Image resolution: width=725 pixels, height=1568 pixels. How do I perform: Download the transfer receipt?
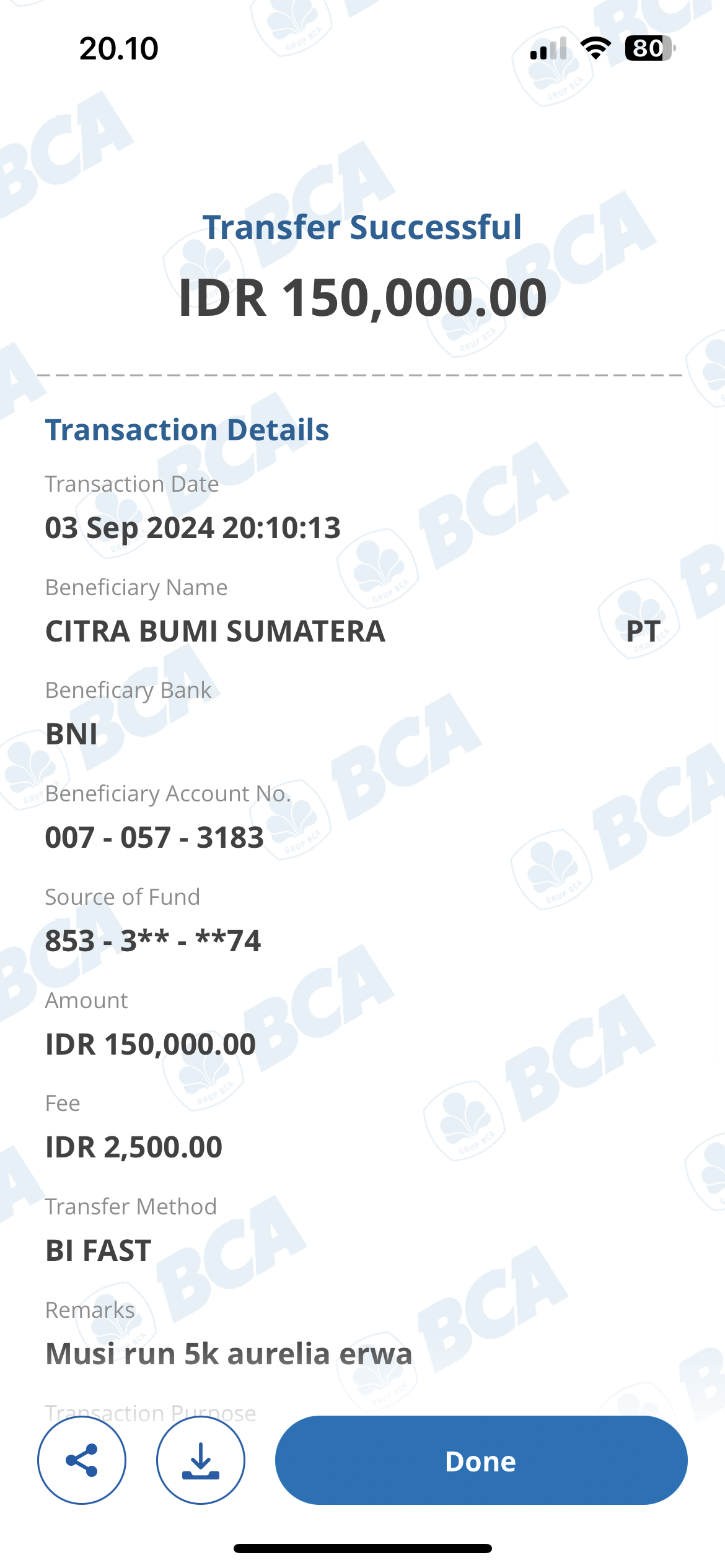(x=201, y=1460)
